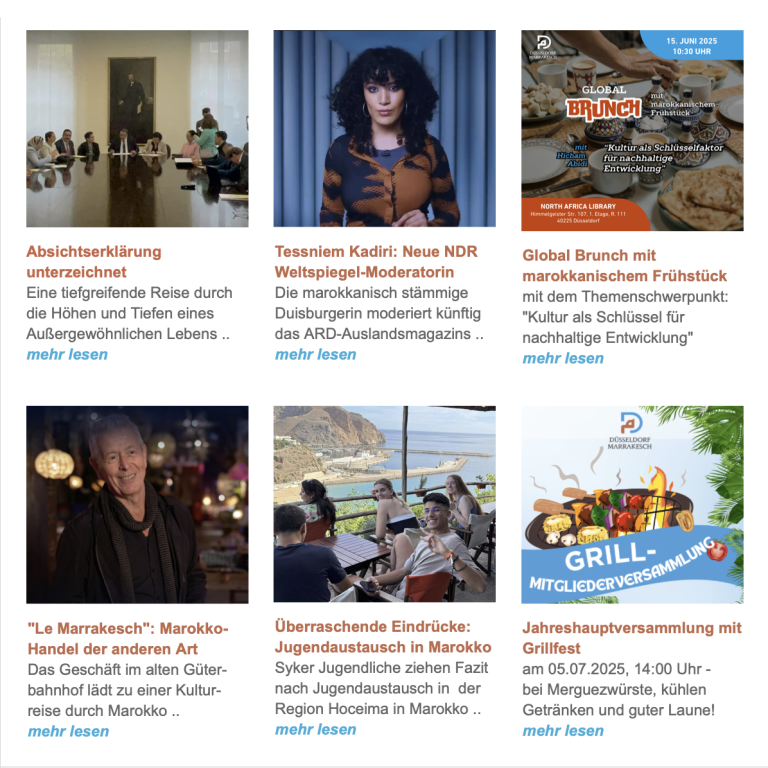Open 'mehr lesen' for Global Brunch event
Image resolution: width=768 pixels, height=768 pixels.
click(x=563, y=358)
